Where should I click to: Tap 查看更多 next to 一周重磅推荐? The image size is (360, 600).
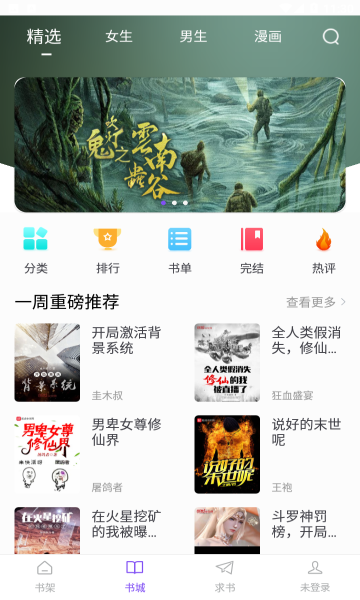tap(316, 302)
